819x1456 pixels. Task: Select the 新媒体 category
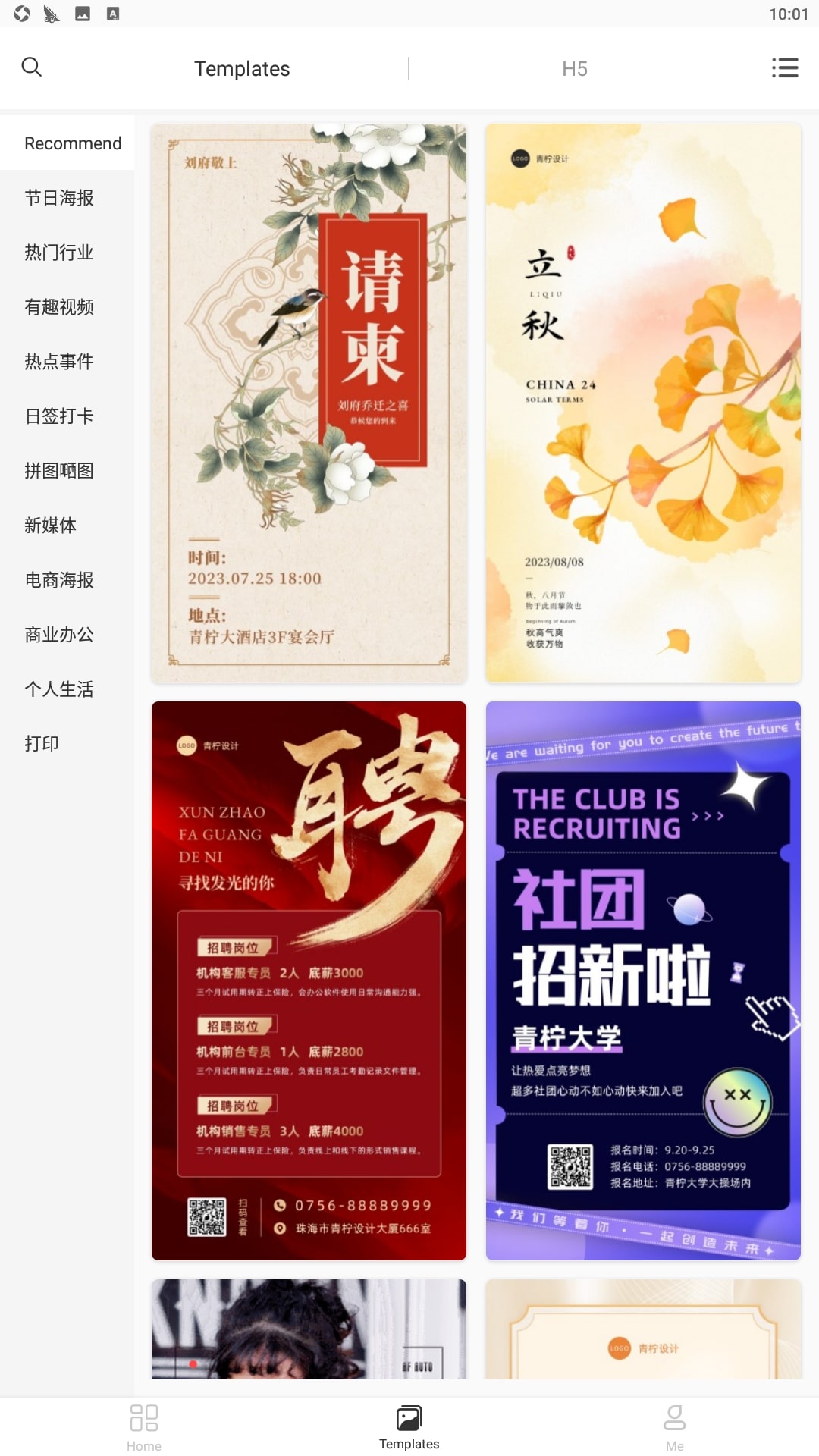pyautogui.click(x=51, y=526)
